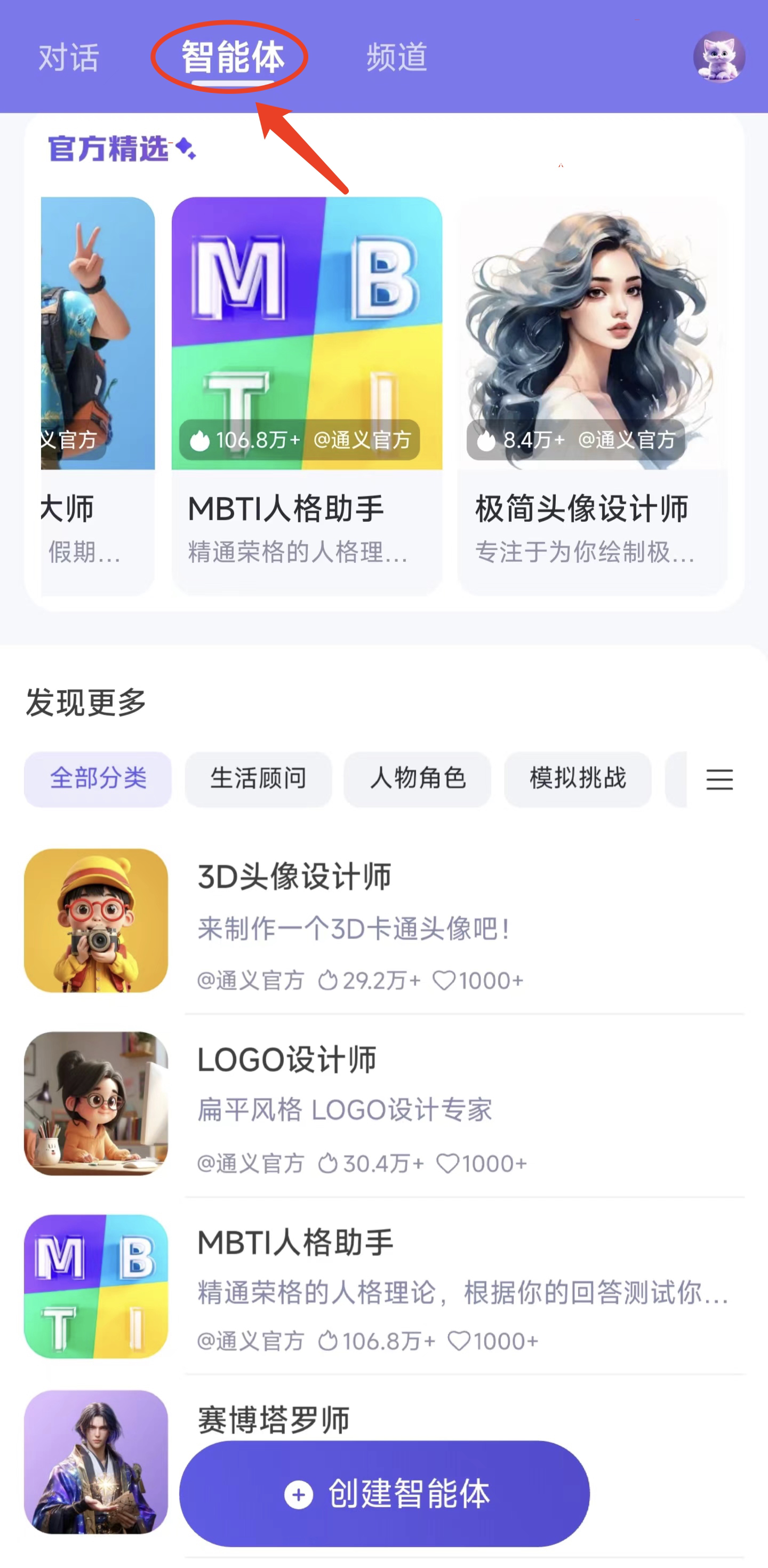Create a new agent with 创建智能体
Image resolution: width=768 pixels, height=1568 pixels.
[x=385, y=1493]
